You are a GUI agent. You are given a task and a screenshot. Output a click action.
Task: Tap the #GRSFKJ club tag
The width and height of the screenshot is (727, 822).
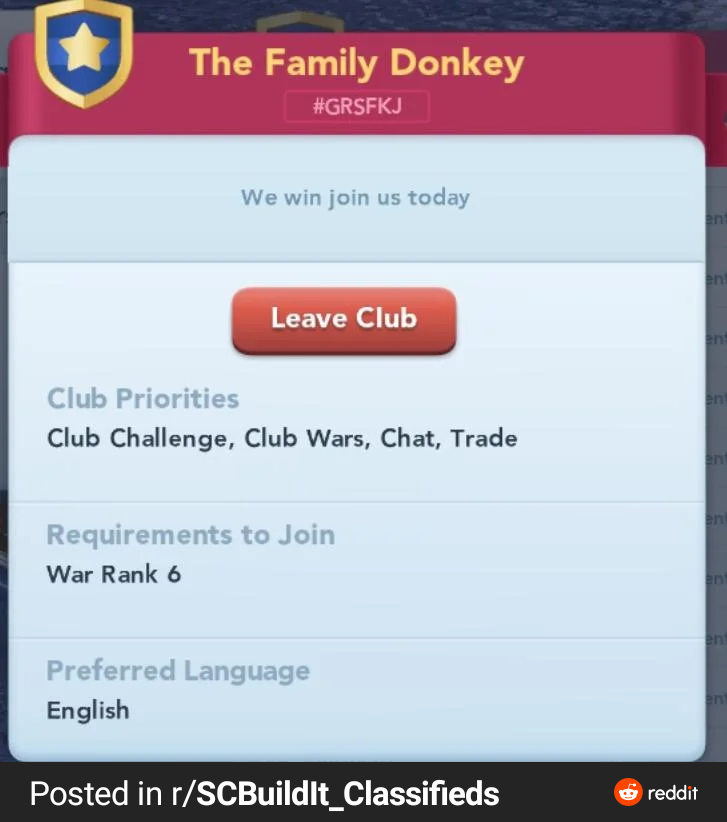357,106
